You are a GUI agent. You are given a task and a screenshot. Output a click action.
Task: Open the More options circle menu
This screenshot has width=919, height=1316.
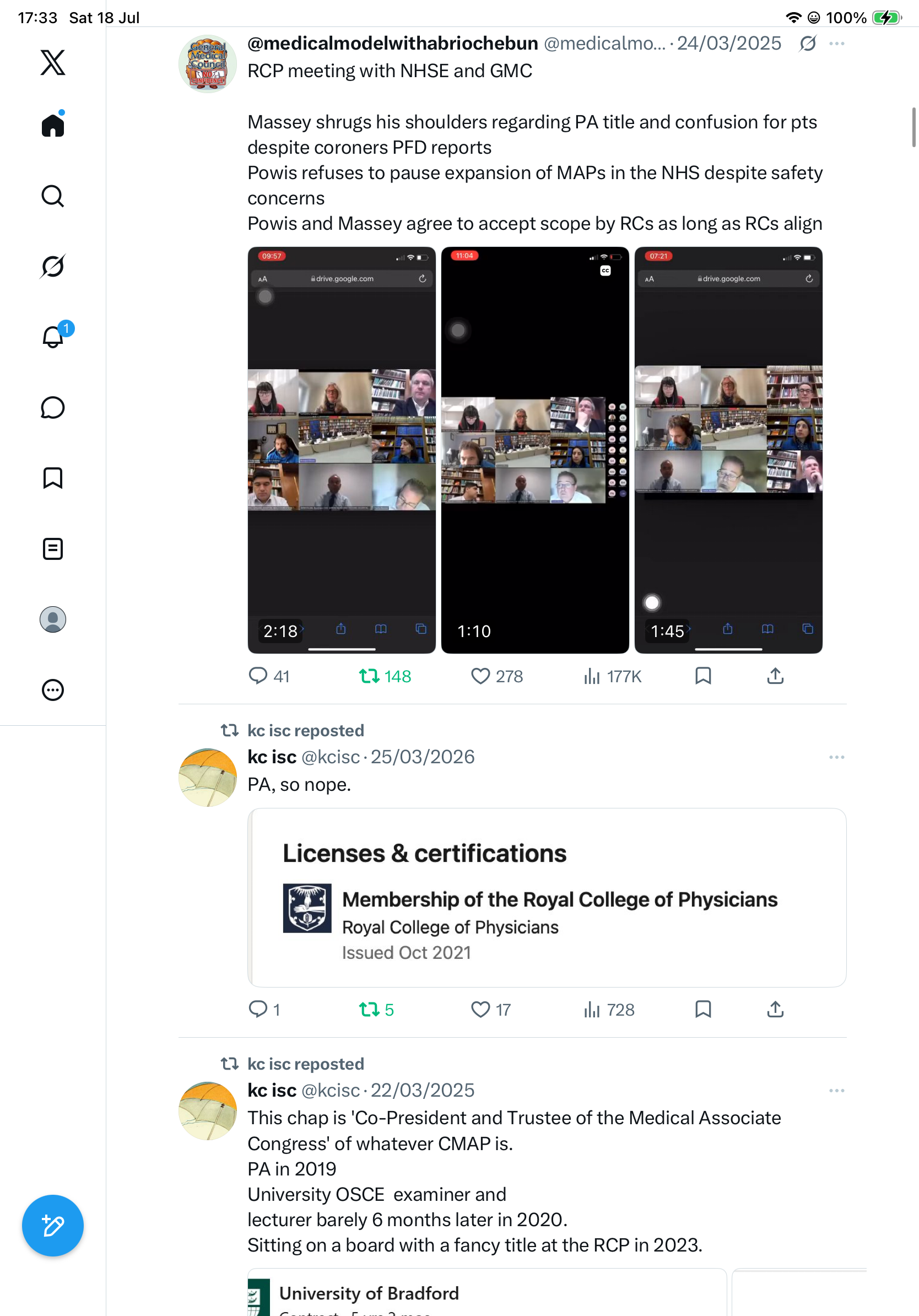point(53,690)
